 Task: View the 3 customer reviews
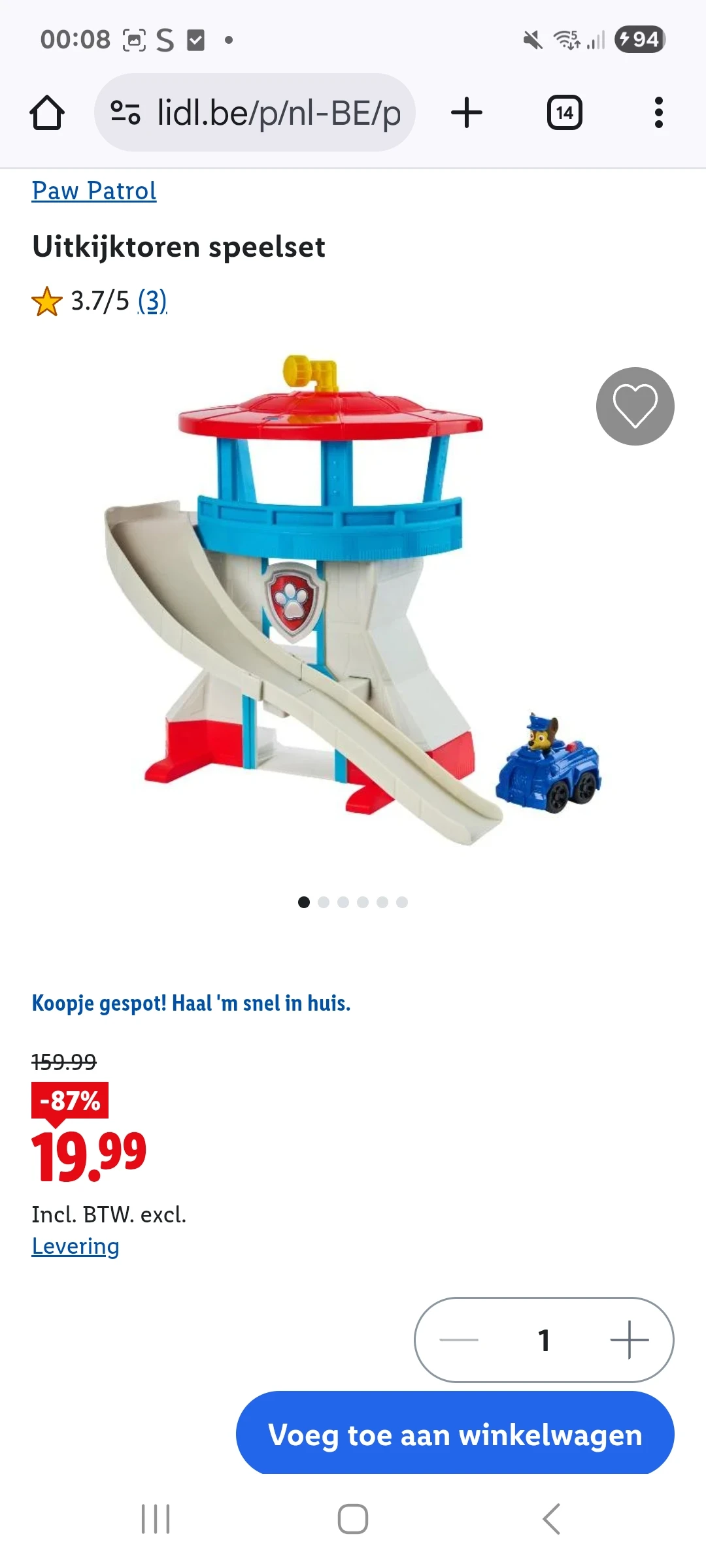point(152,301)
